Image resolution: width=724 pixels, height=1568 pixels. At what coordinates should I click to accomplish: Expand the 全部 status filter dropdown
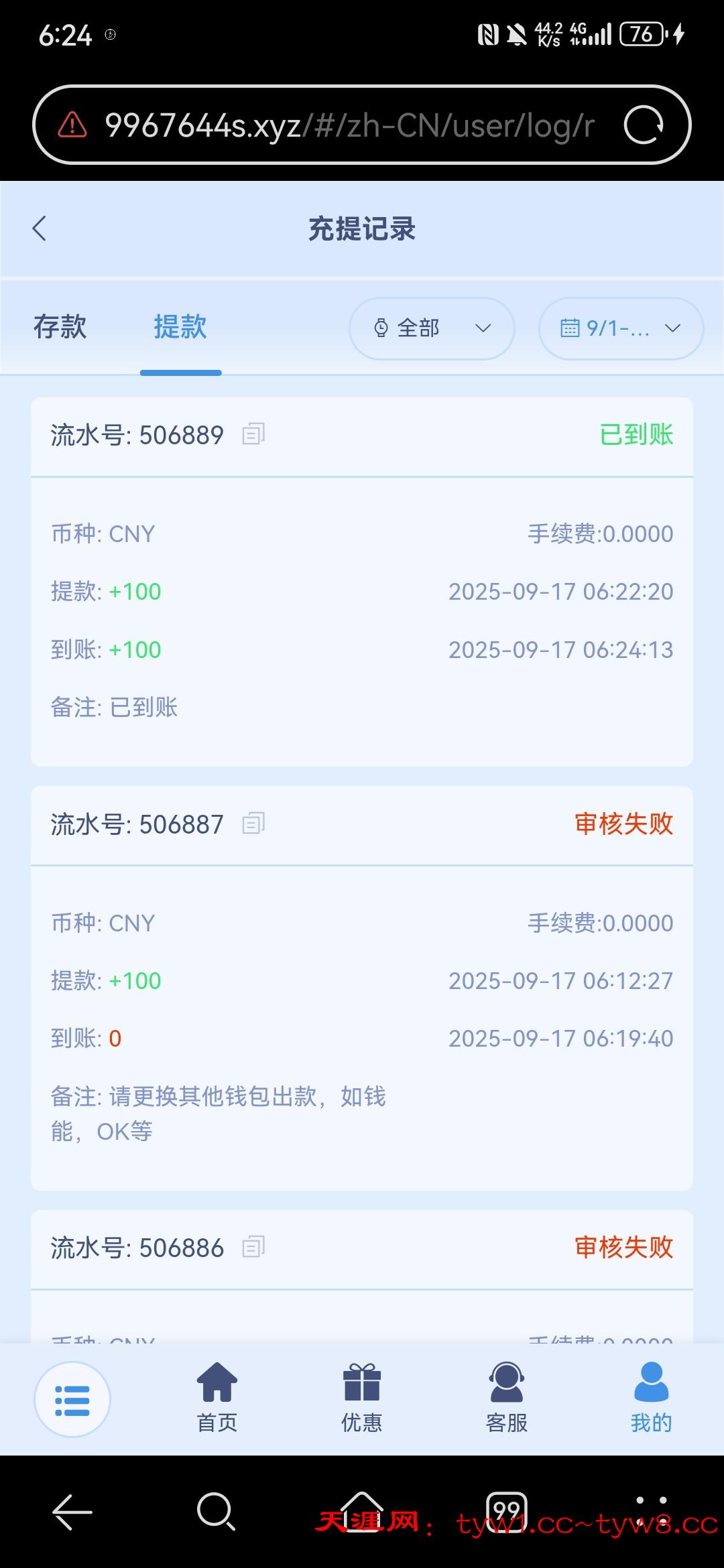[x=432, y=328]
